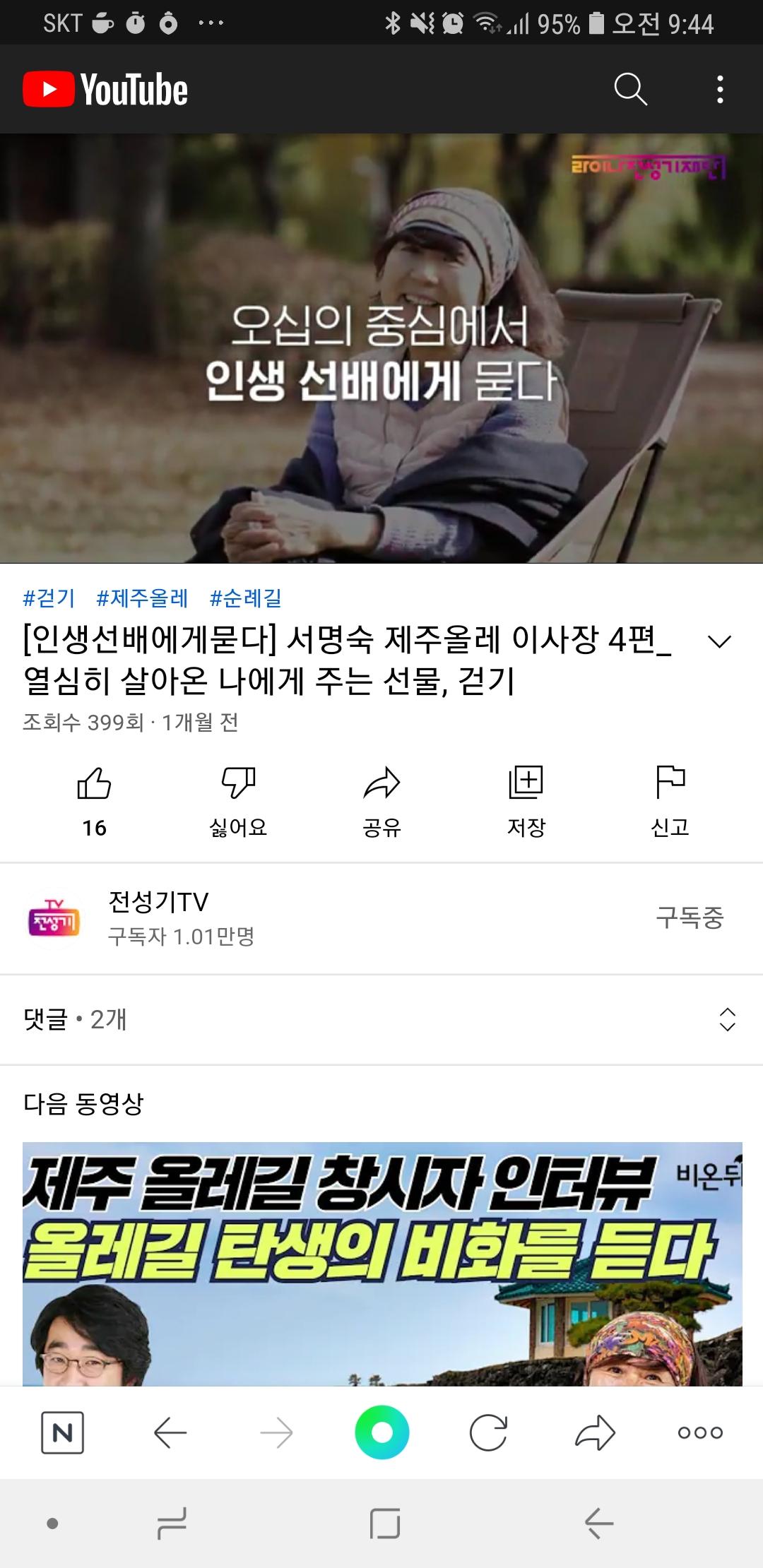763x1568 pixels.
Task: Open the #제주올레 hashtag
Action: click(142, 598)
